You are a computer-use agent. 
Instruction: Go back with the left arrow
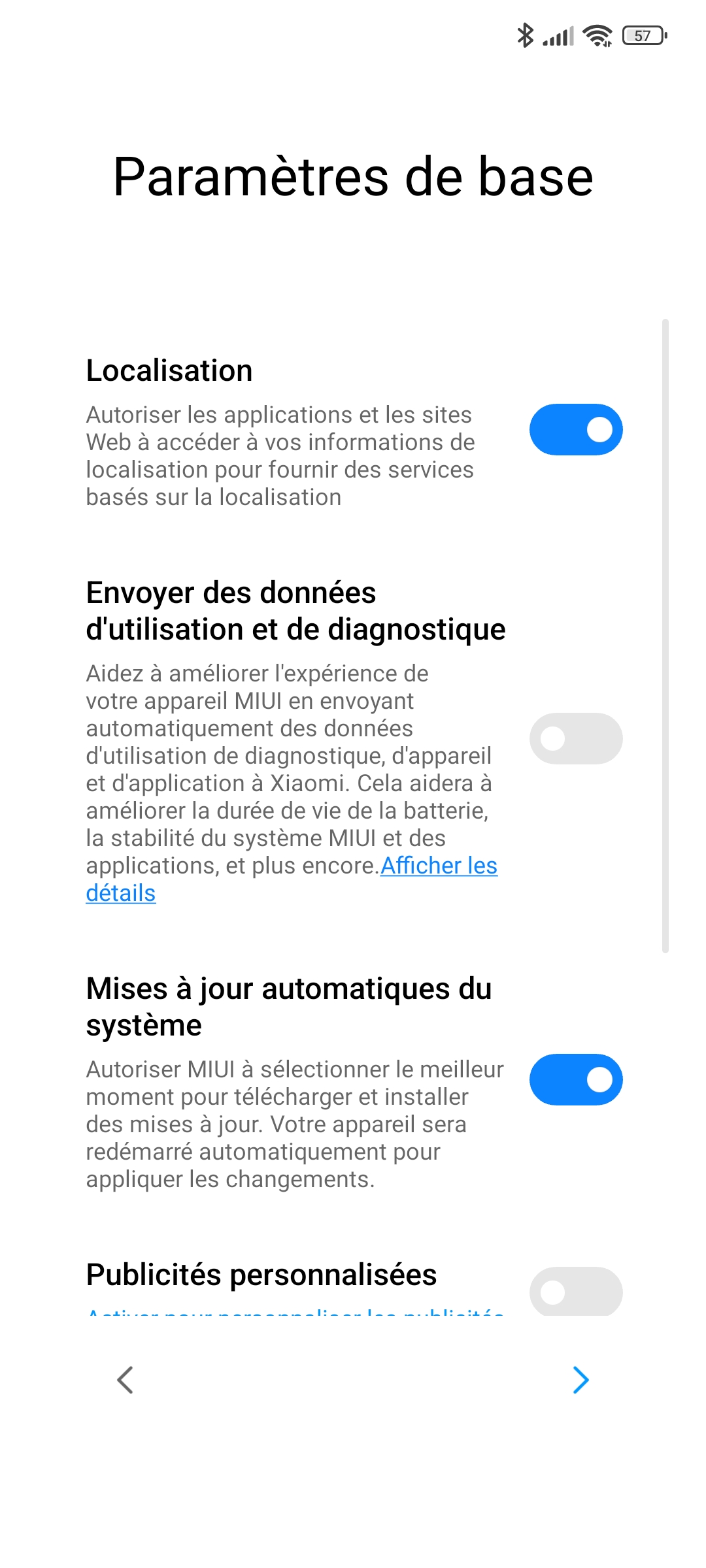pyautogui.click(x=125, y=1380)
